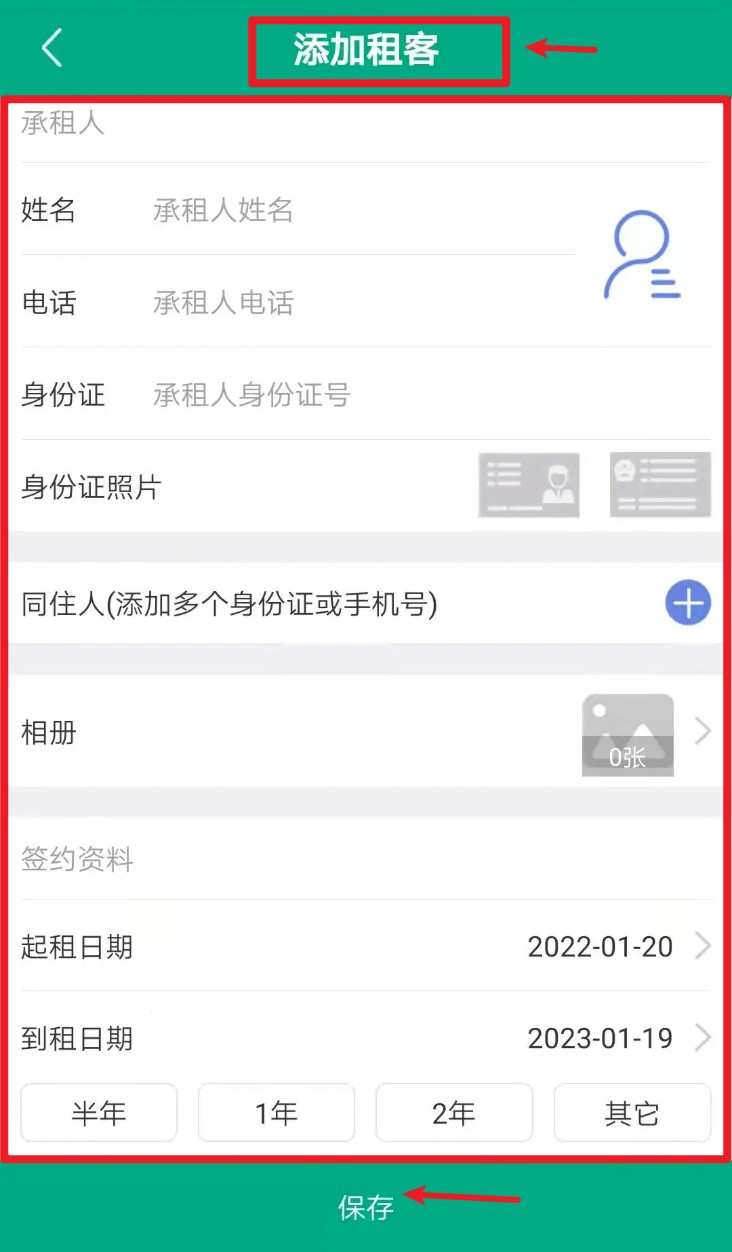Add a co-tenant with the blue plus icon

[x=687, y=603]
